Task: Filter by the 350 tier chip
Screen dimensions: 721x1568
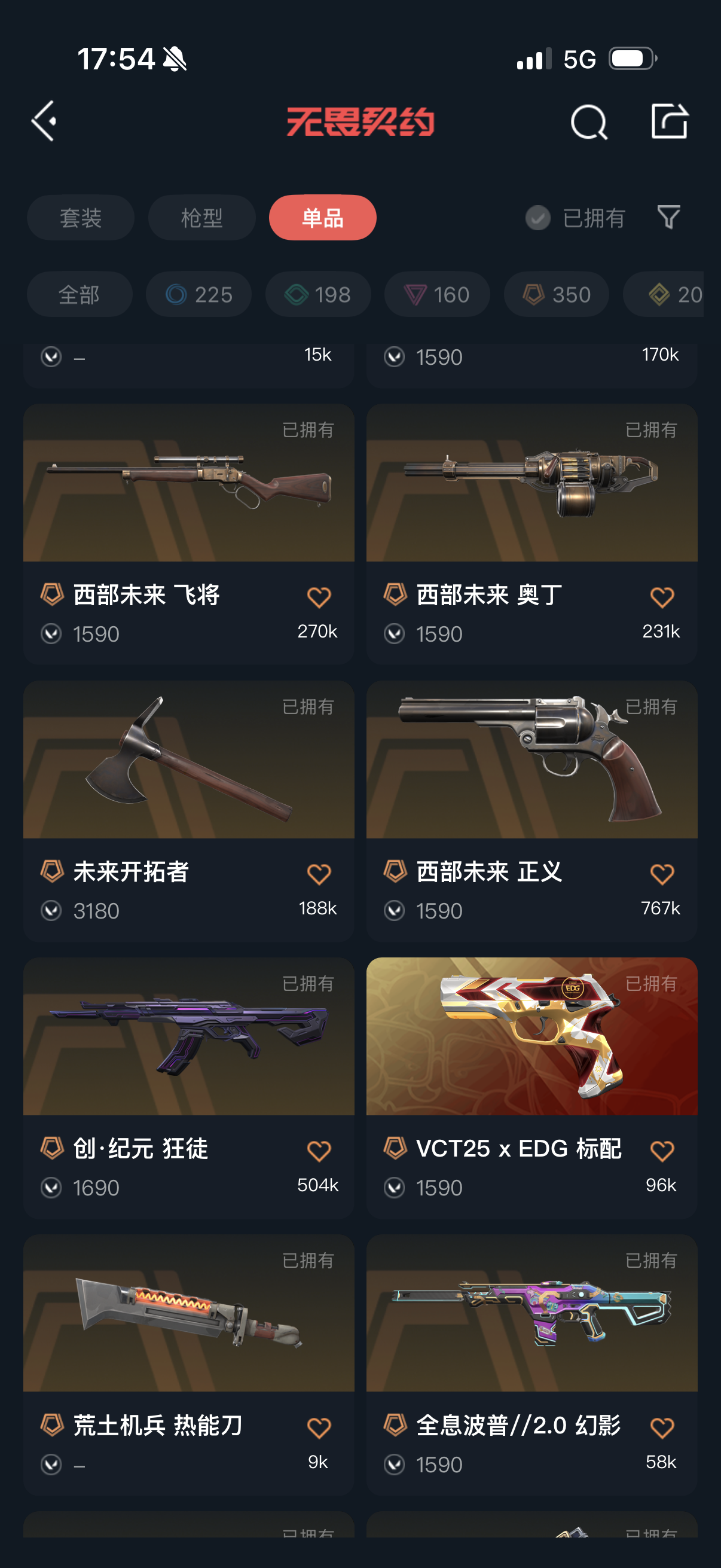Action: [x=556, y=295]
